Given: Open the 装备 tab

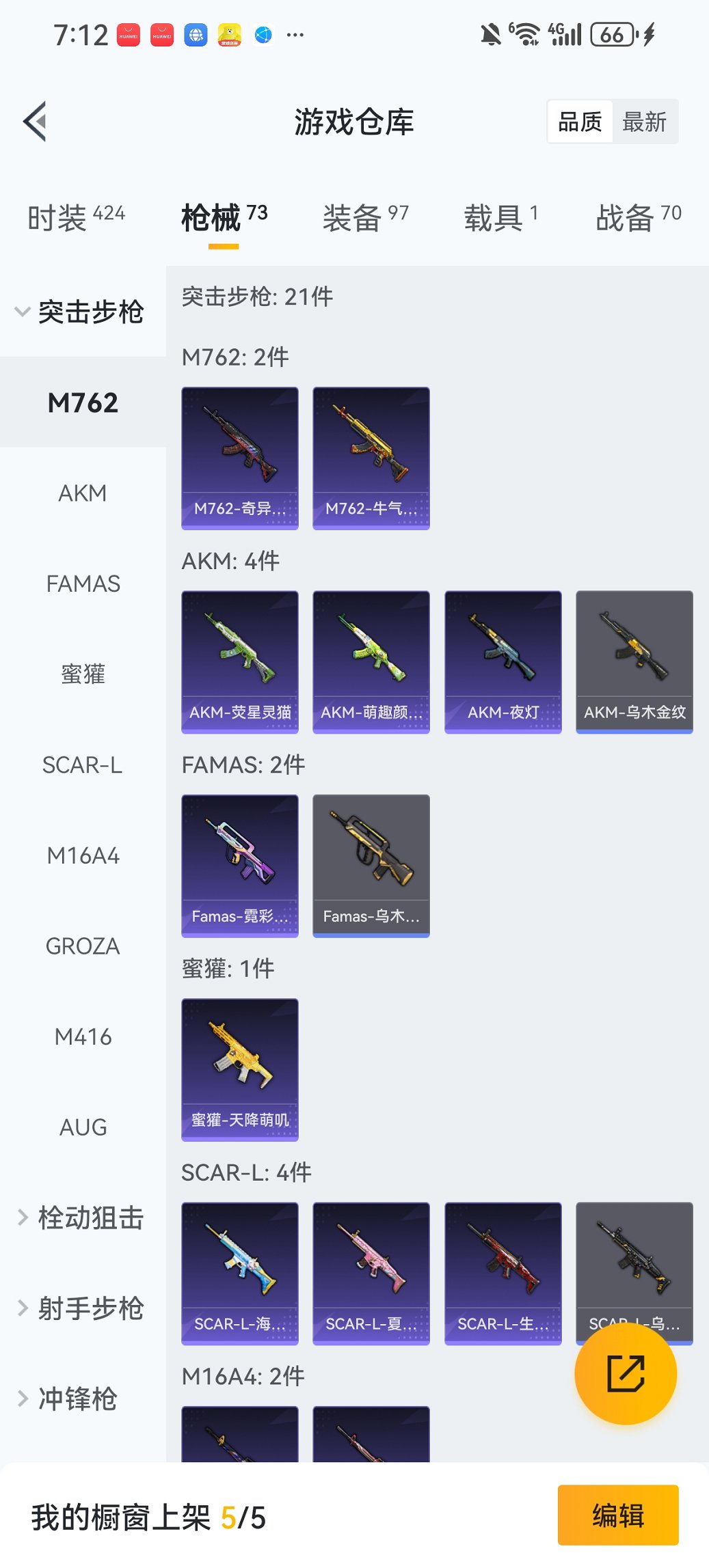Looking at the screenshot, I should pos(365,218).
